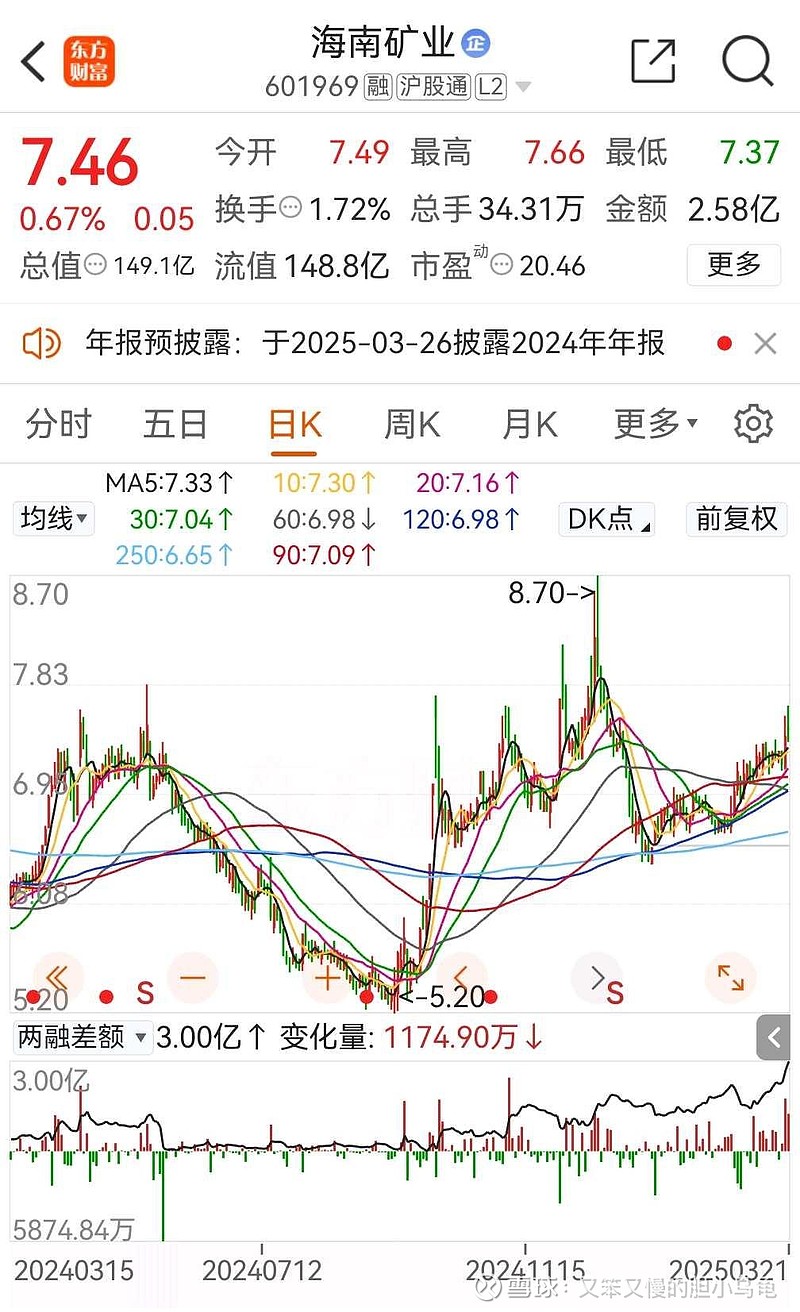
Task: Go back using the top-left arrow
Action: pyautogui.click(x=34, y=61)
